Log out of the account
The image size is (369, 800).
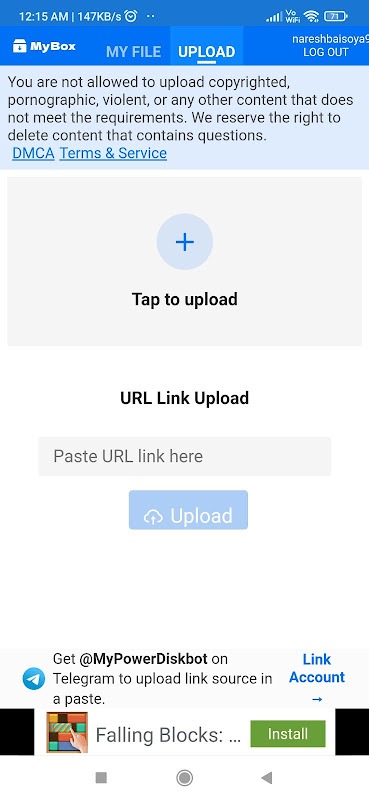coord(326,52)
